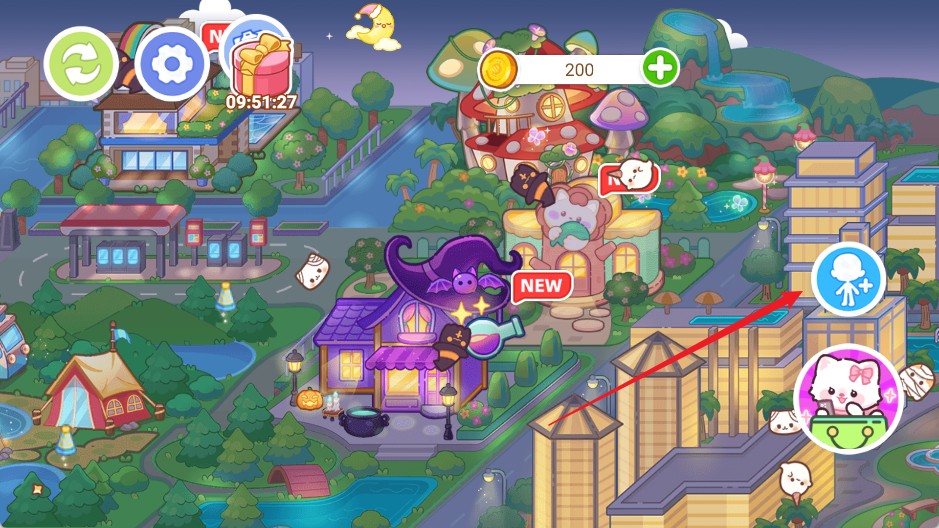Open the settings gear

coord(172,64)
